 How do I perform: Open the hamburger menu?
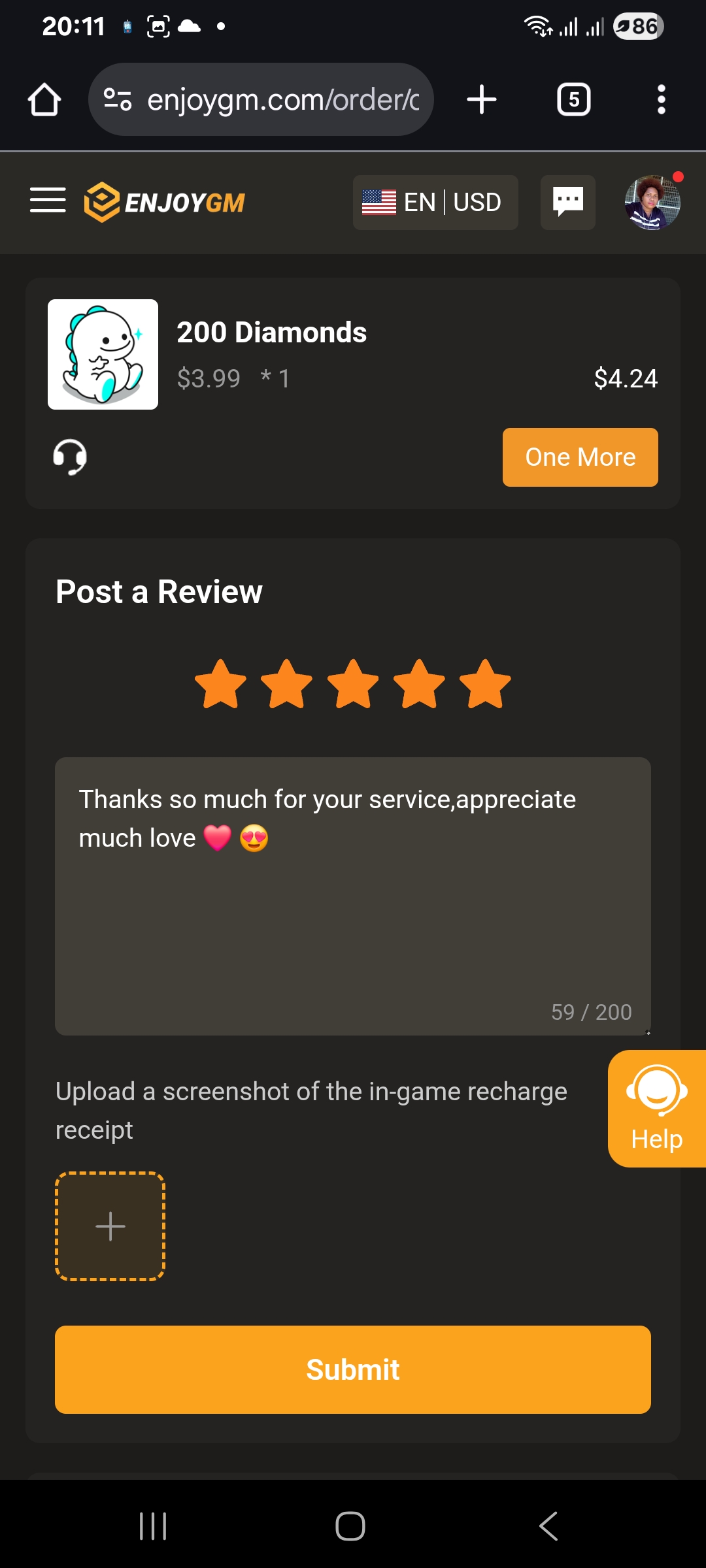(48, 200)
